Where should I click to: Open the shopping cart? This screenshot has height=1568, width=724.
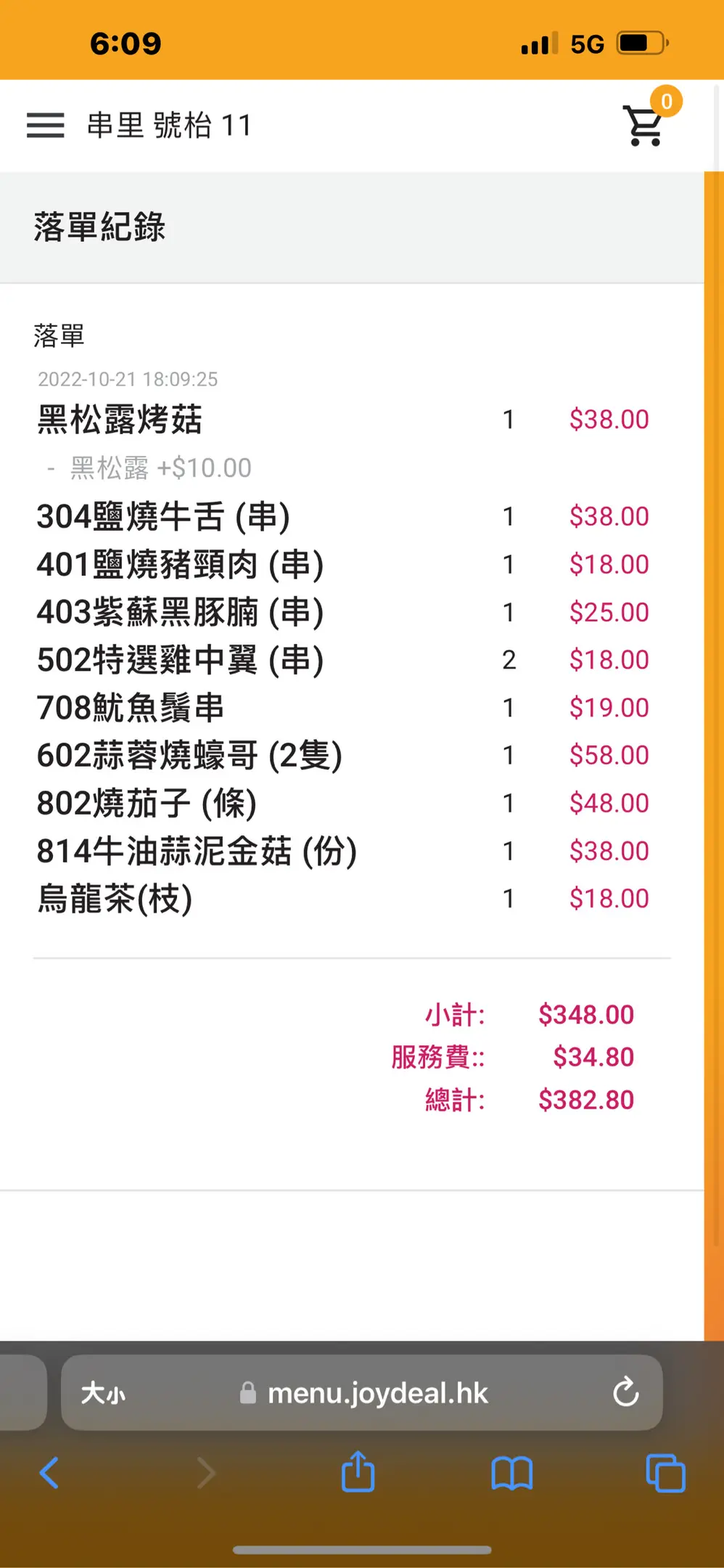(x=643, y=126)
